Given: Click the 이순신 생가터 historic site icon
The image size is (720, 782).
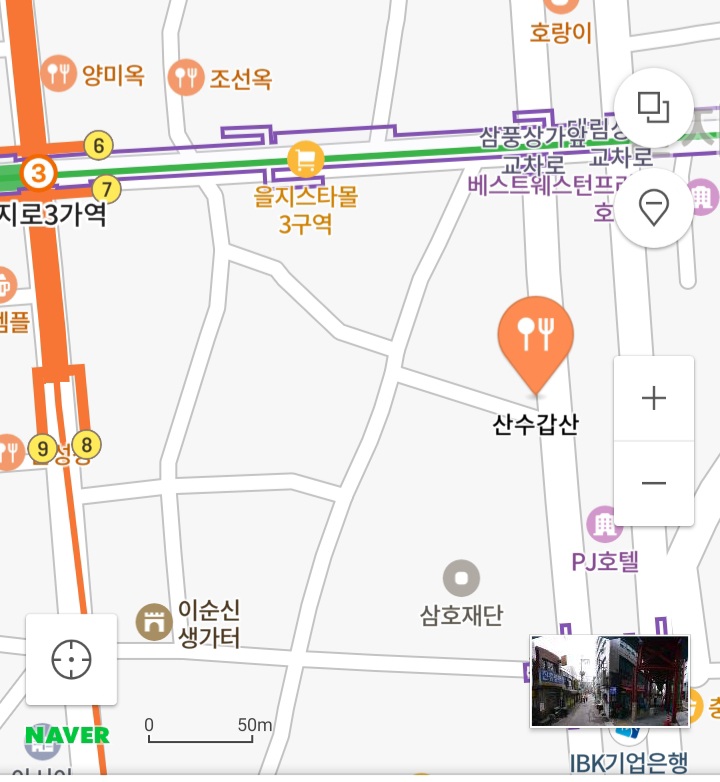Looking at the screenshot, I should click(x=152, y=620).
